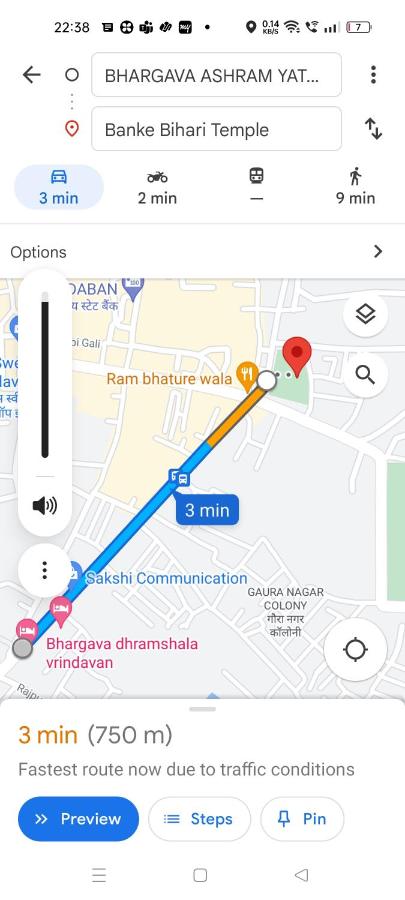Tap the system home button
405x900 pixels.
[200, 875]
